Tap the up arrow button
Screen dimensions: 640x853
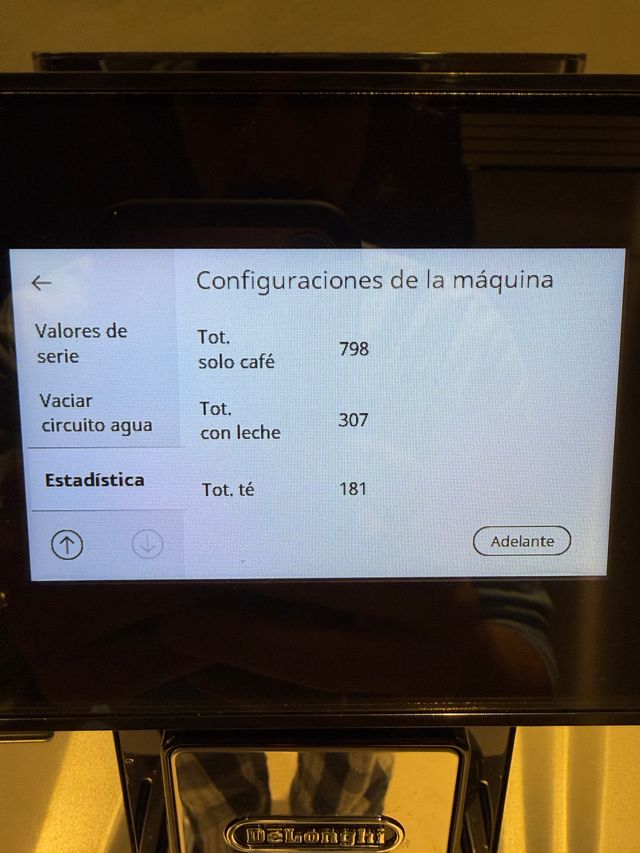click(67, 544)
